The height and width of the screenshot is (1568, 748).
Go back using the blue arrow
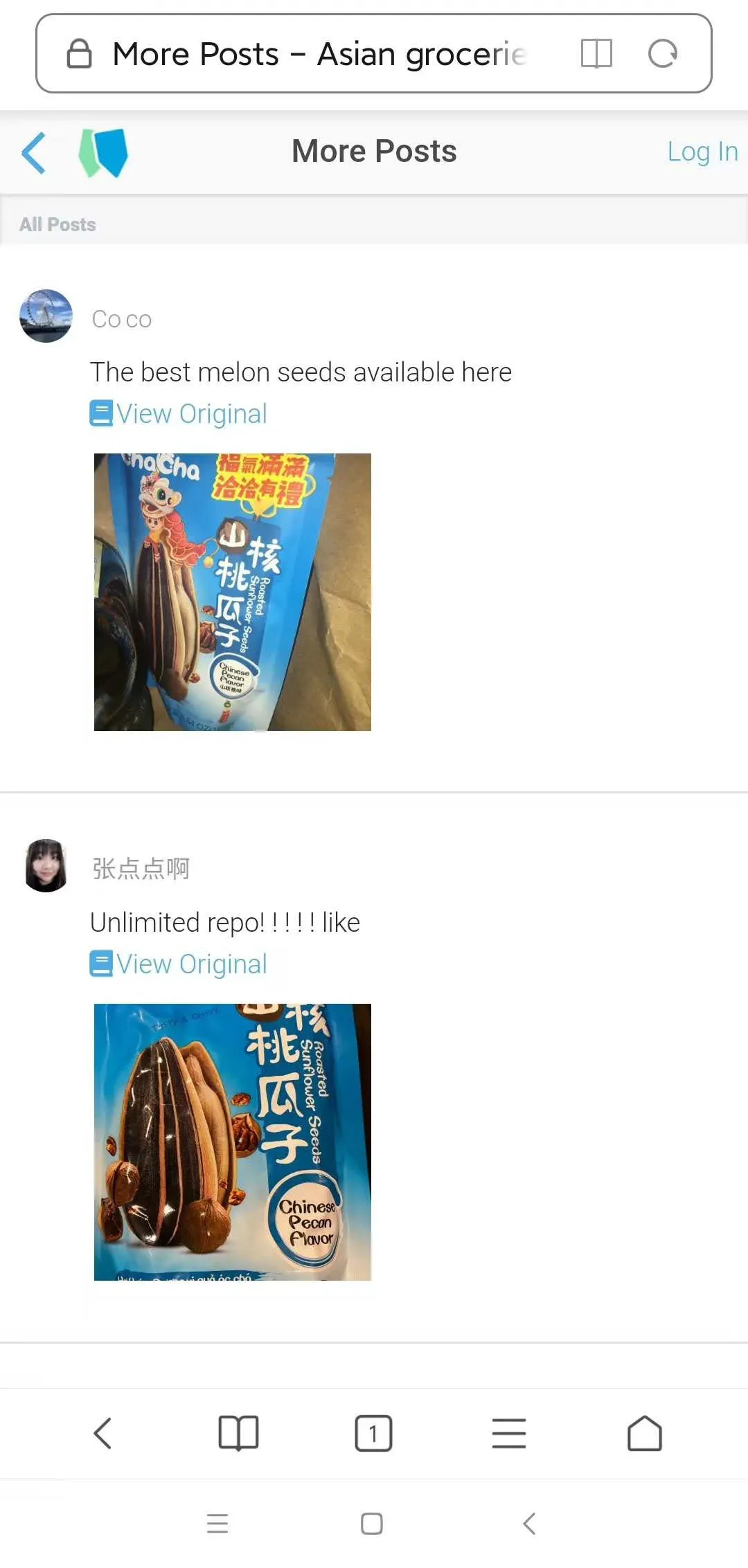[33, 152]
